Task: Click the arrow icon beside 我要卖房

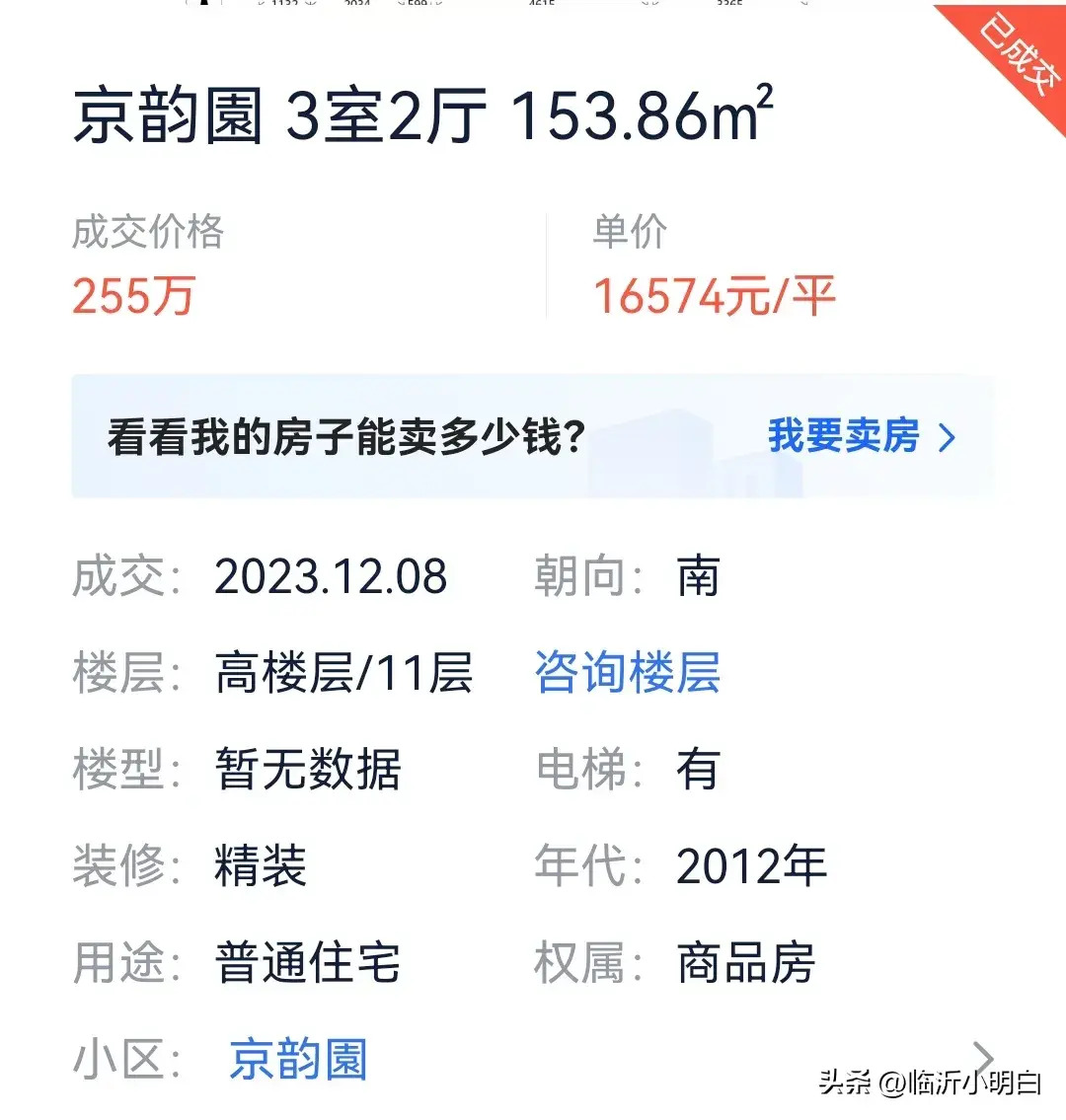Action: point(946,436)
